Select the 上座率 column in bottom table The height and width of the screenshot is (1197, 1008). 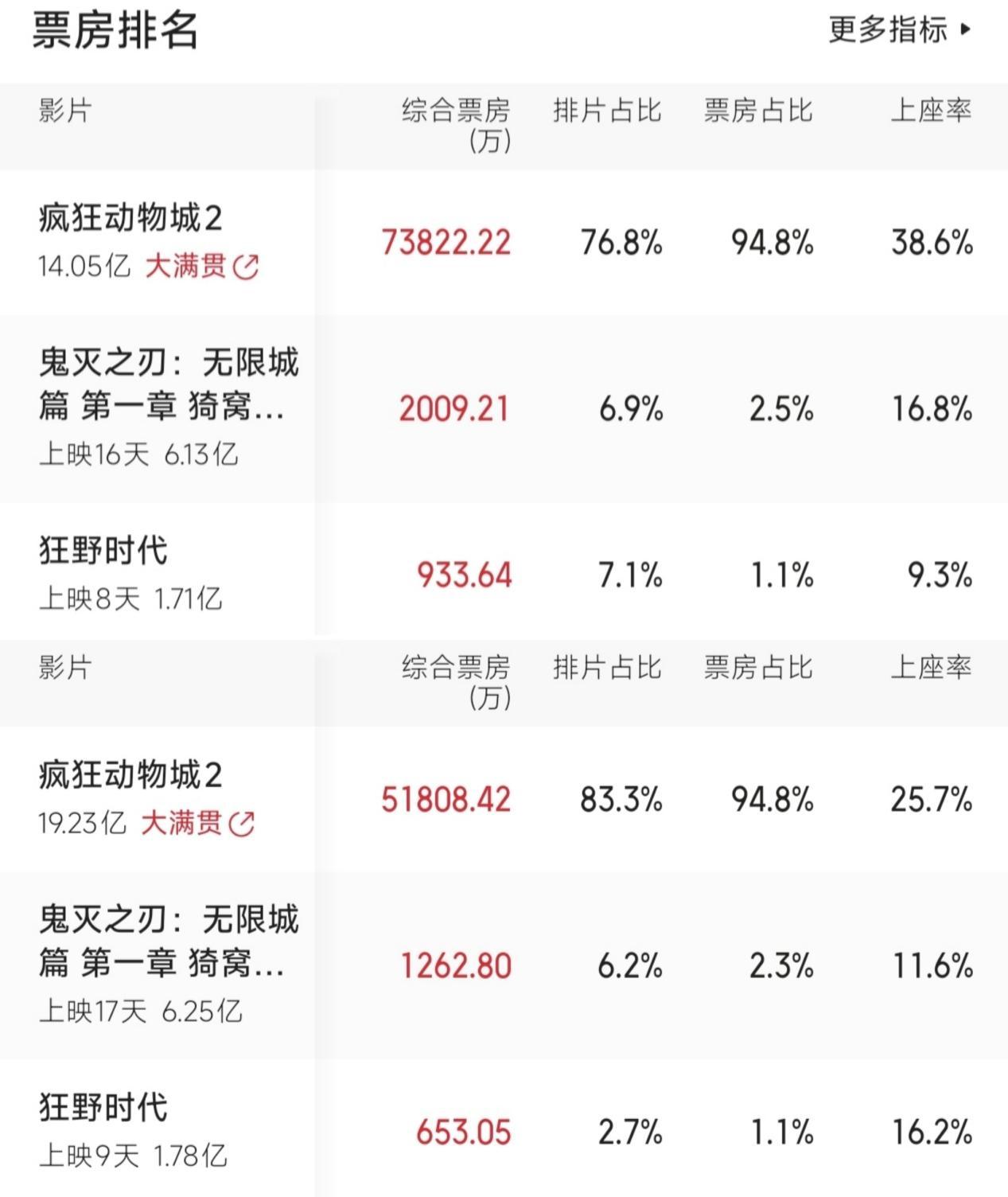point(934,669)
